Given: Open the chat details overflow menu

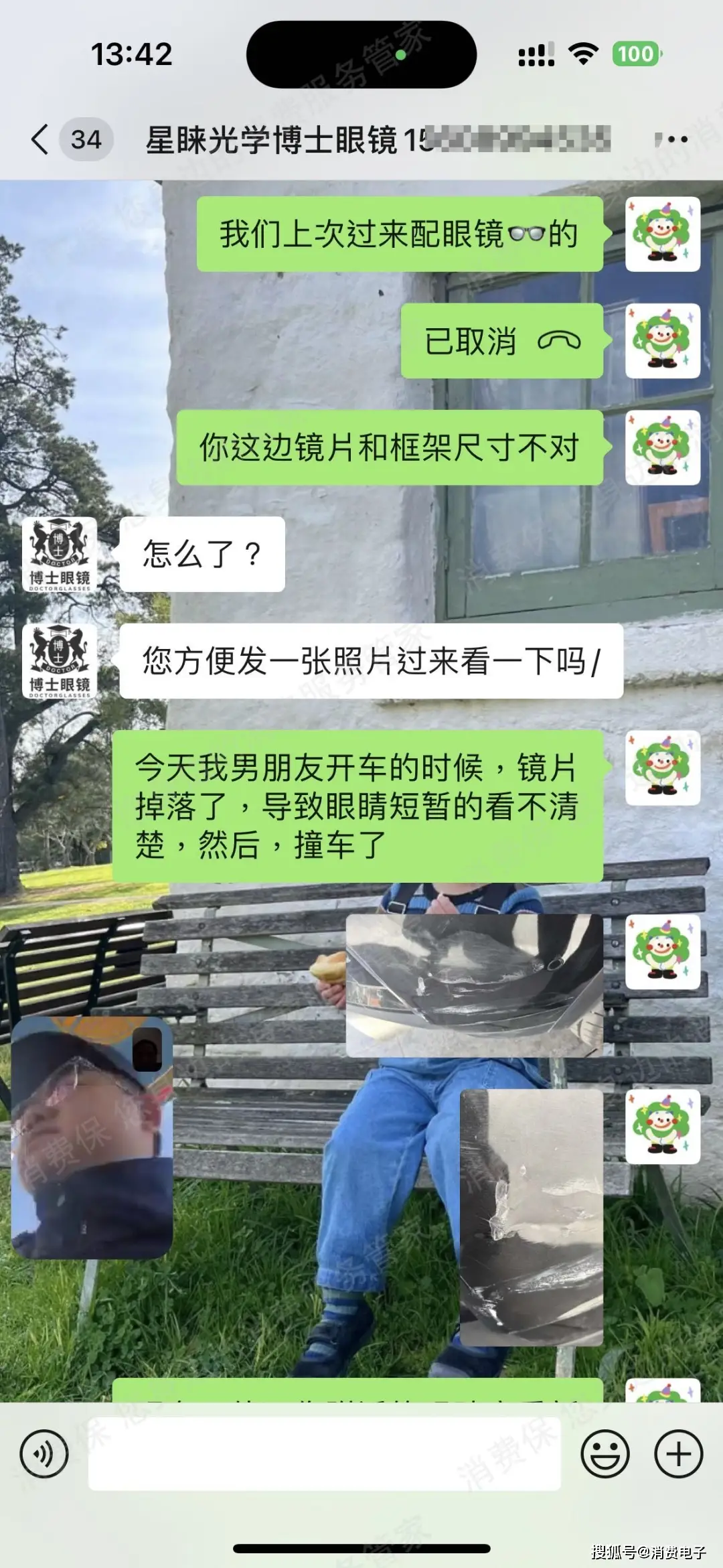Looking at the screenshot, I should coord(671,139).
